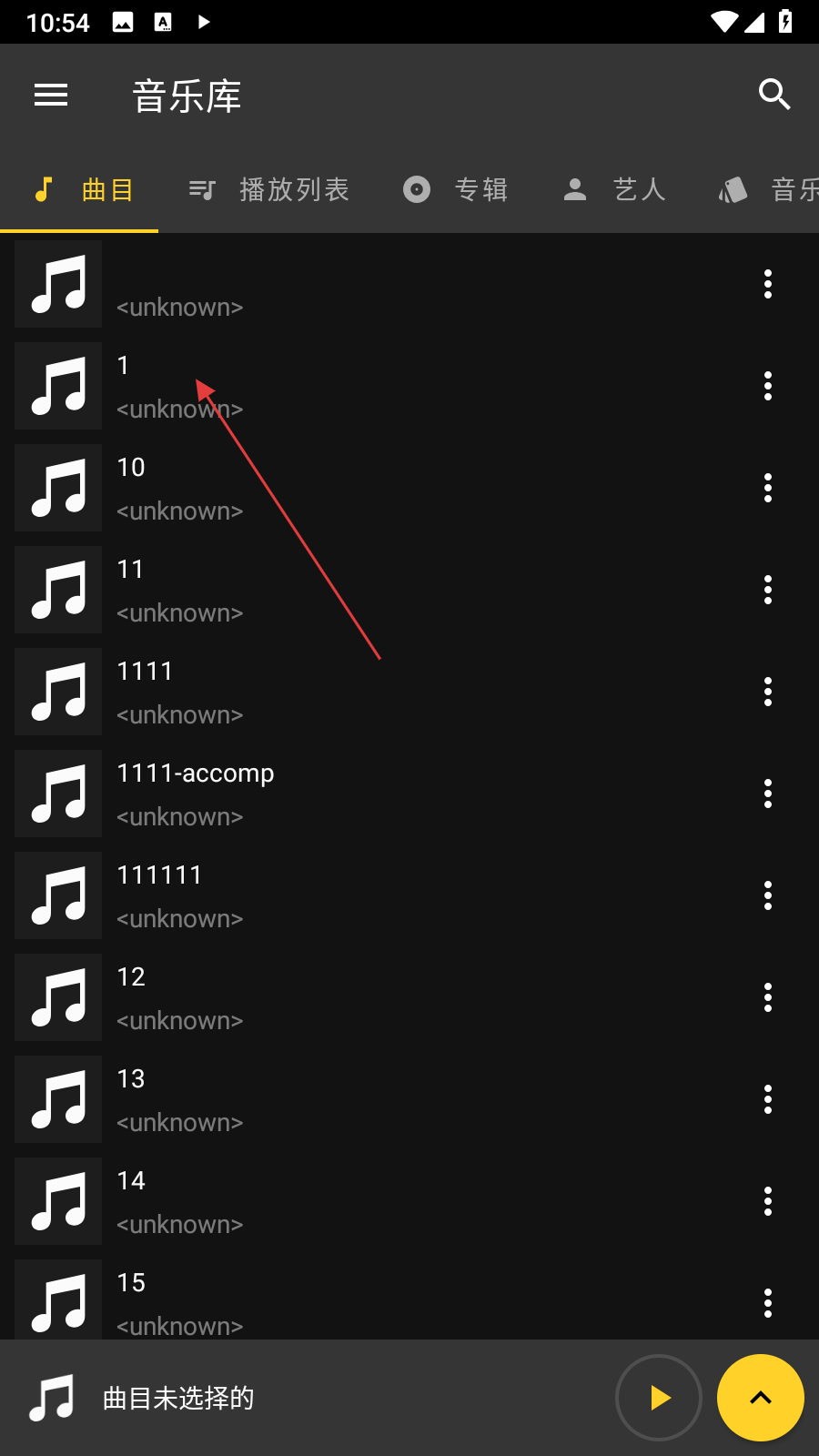Switch to the 播放列表 tab

coord(269,189)
